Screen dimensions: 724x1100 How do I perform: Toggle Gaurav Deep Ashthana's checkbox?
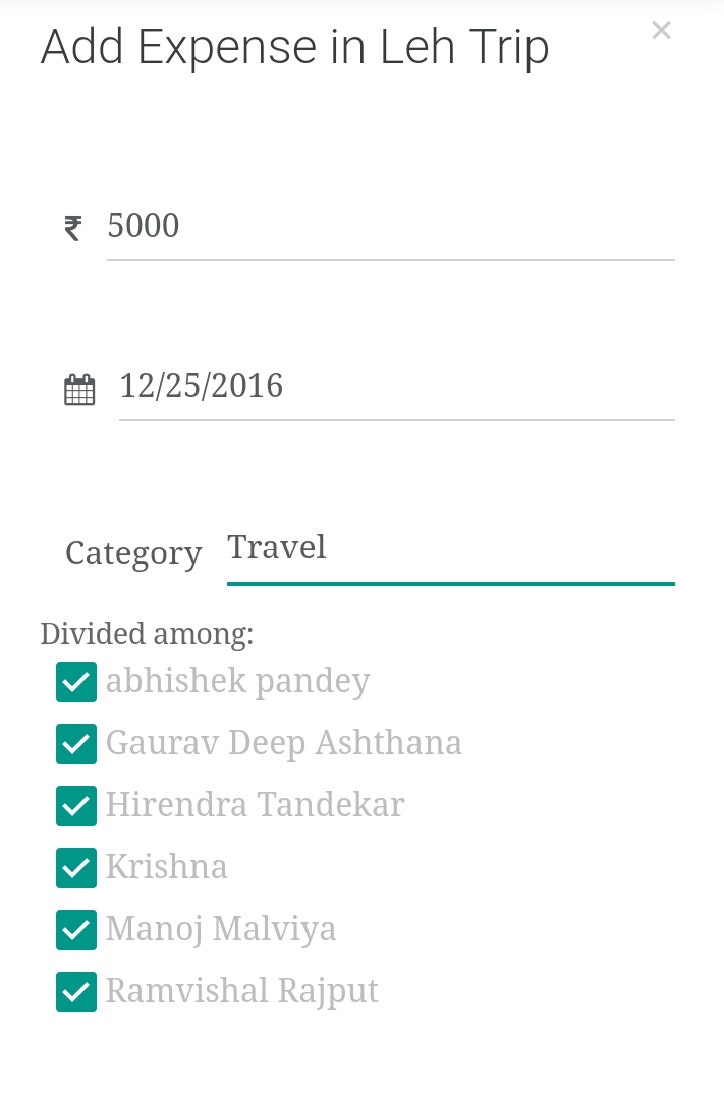tap(76, 744)
